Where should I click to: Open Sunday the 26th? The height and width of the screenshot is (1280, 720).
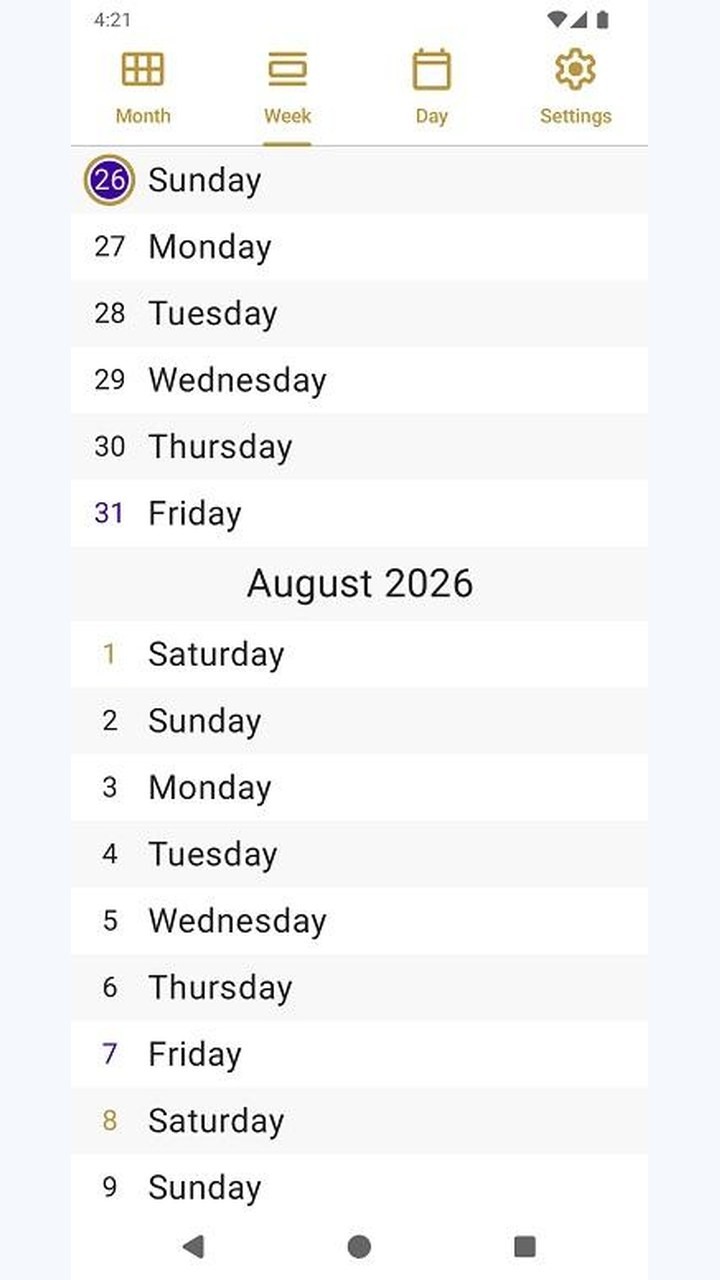(359, 180)
